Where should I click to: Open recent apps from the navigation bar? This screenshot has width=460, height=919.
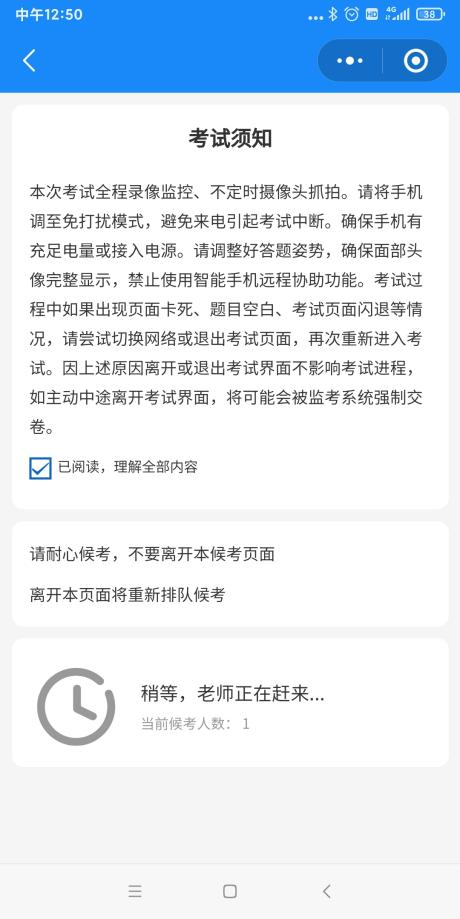tap(135, 891)
